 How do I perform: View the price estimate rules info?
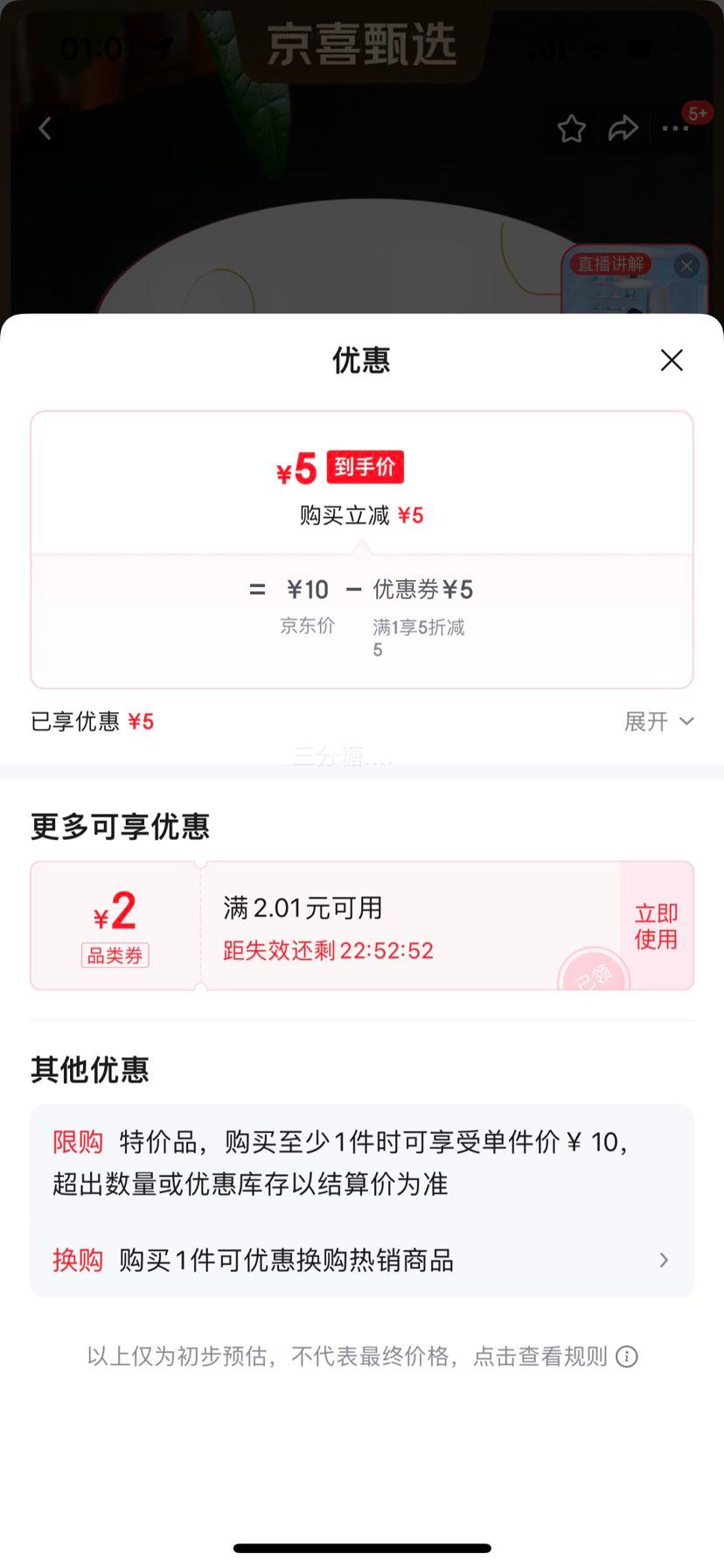tap(627, 1356)
